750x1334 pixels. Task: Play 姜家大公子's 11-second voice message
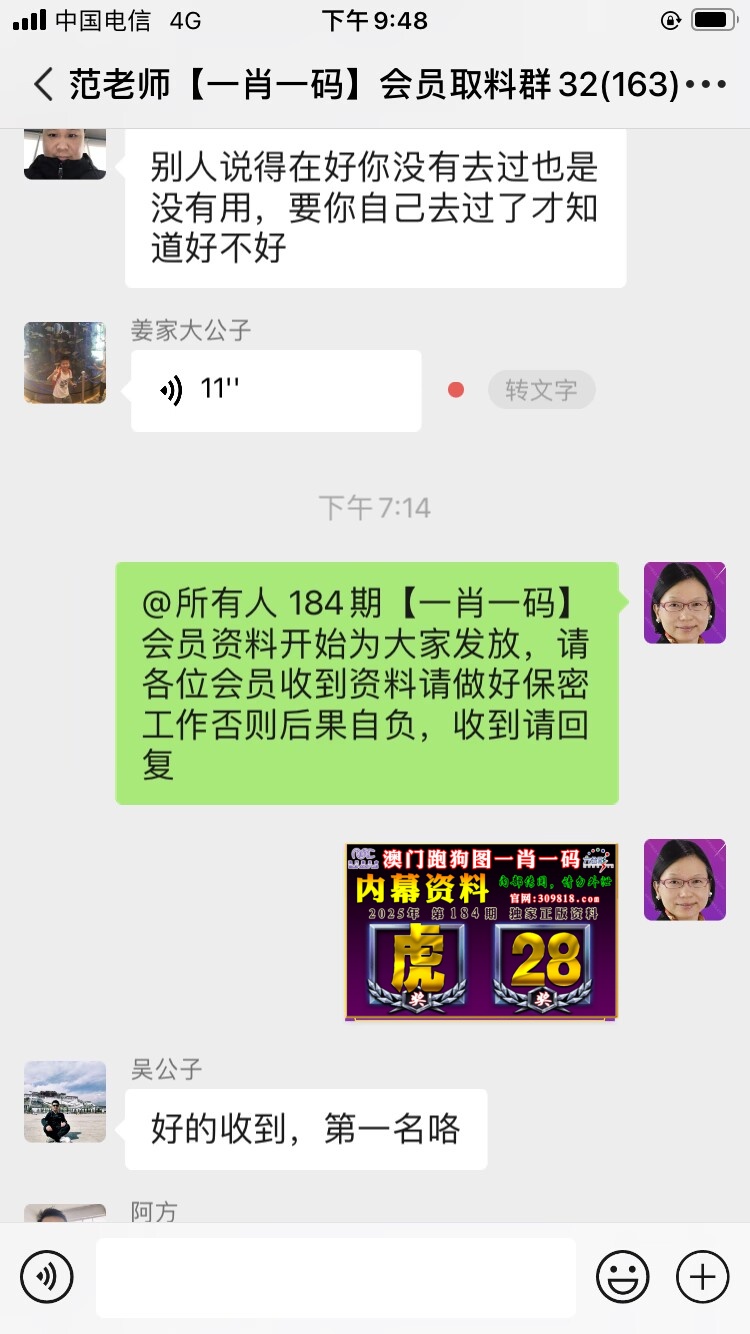tap(275, 390)
